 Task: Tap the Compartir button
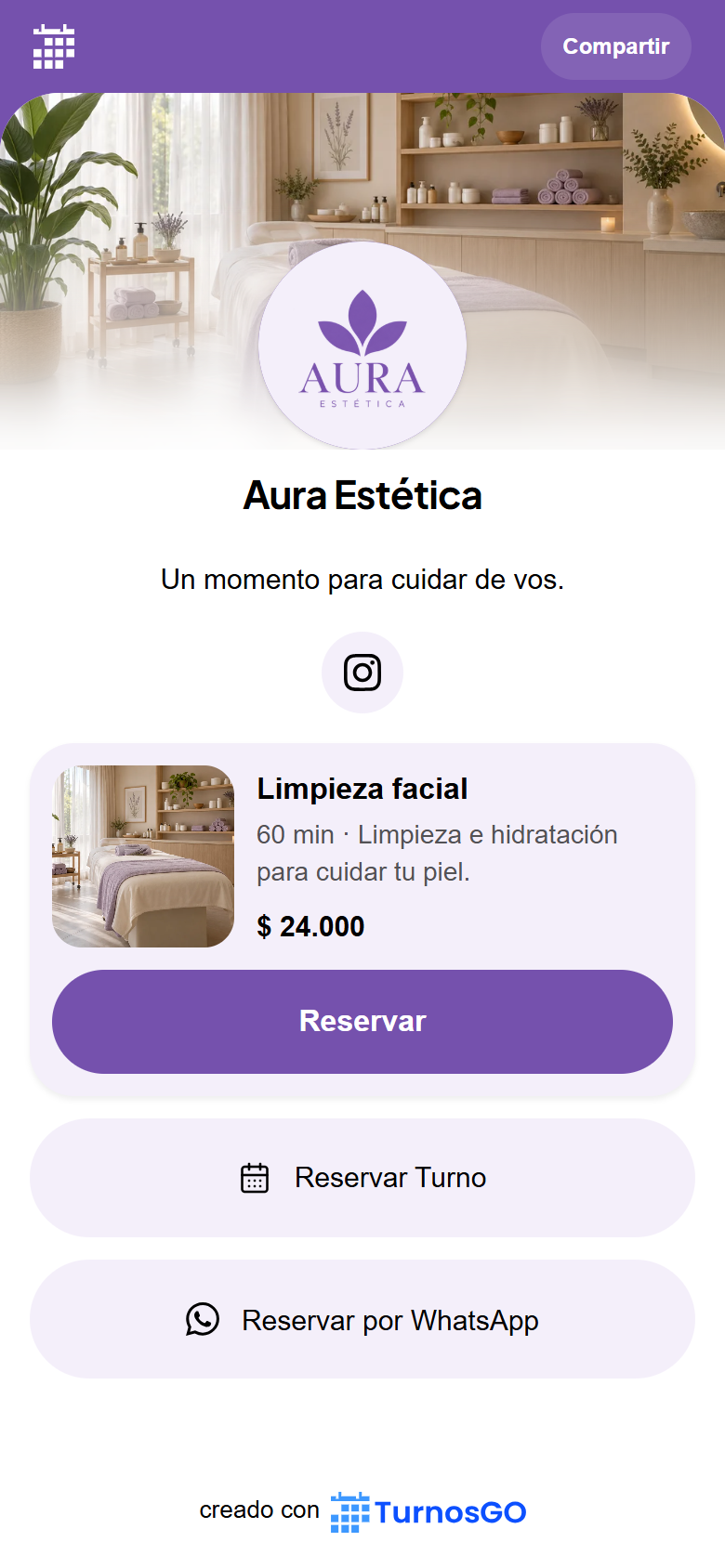[x=615, y=46]
